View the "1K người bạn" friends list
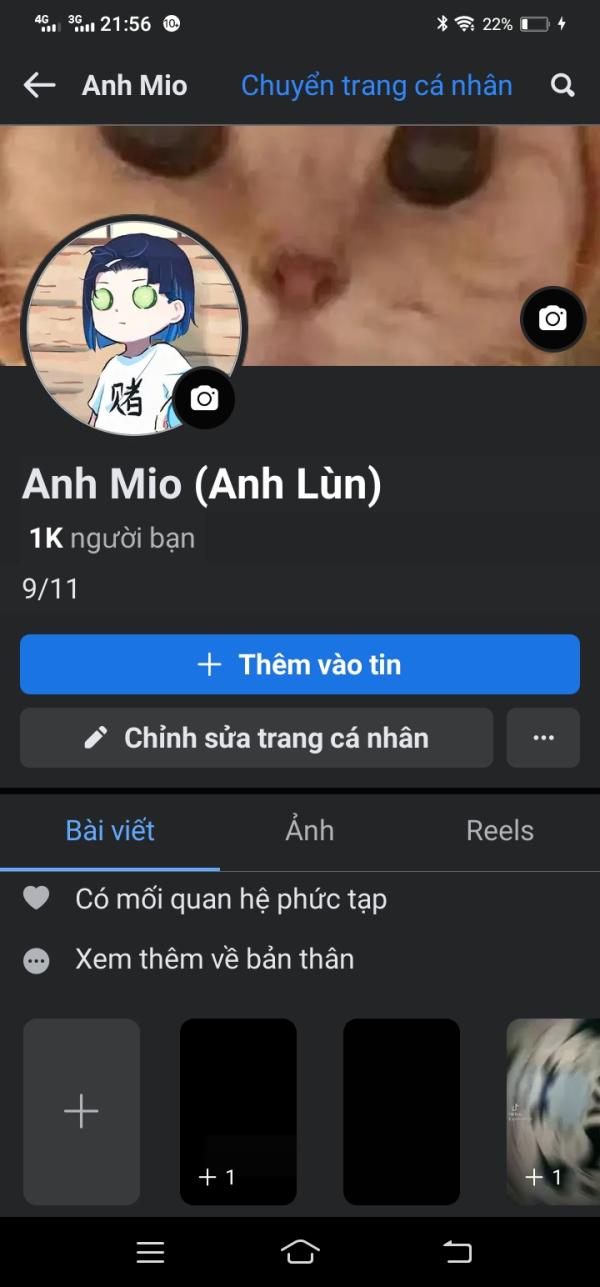This screenshot has width=600, height=1287. tap(112, 539)
